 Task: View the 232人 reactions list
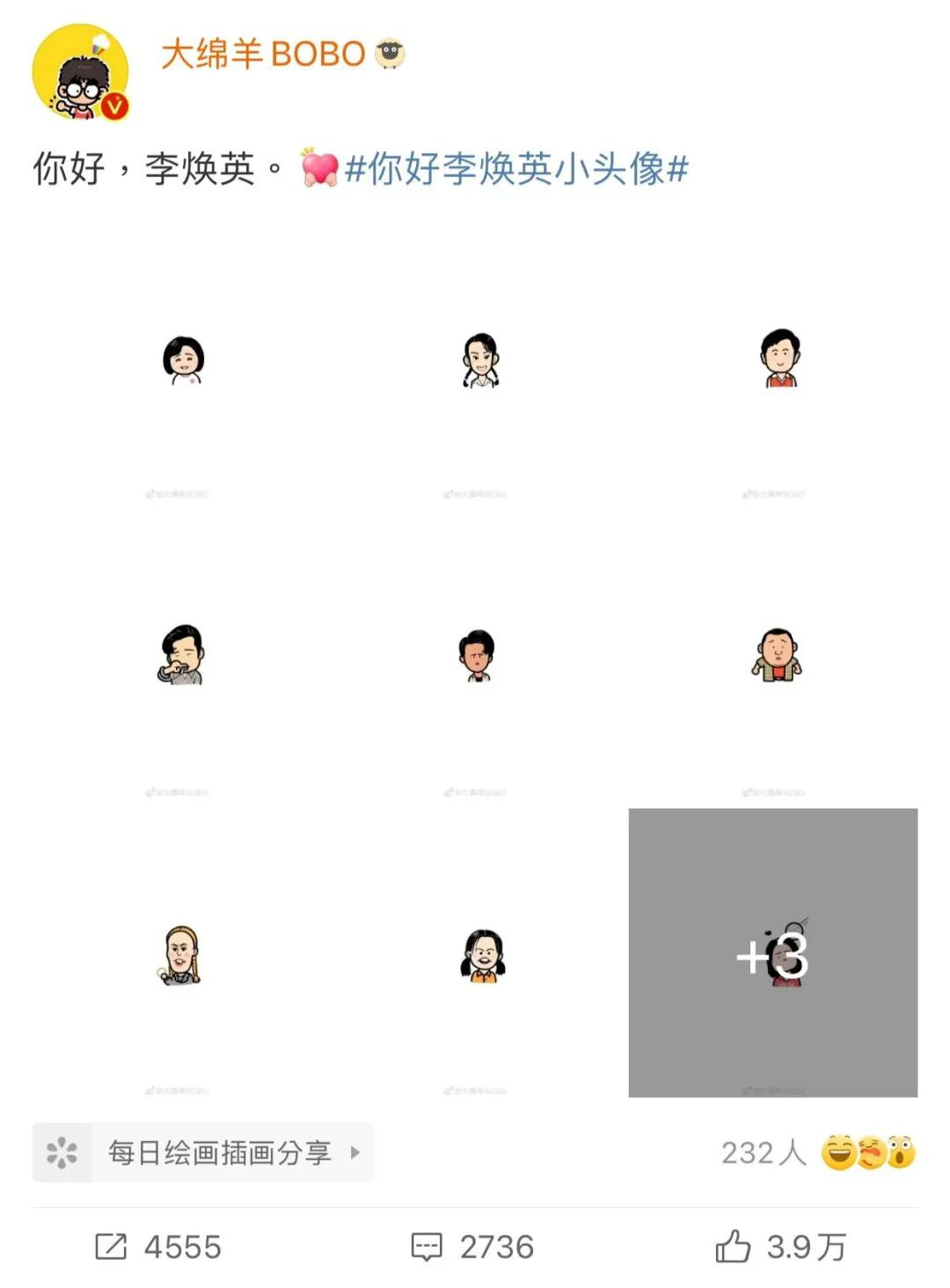pyautogui.click(x=816, y=1153)
